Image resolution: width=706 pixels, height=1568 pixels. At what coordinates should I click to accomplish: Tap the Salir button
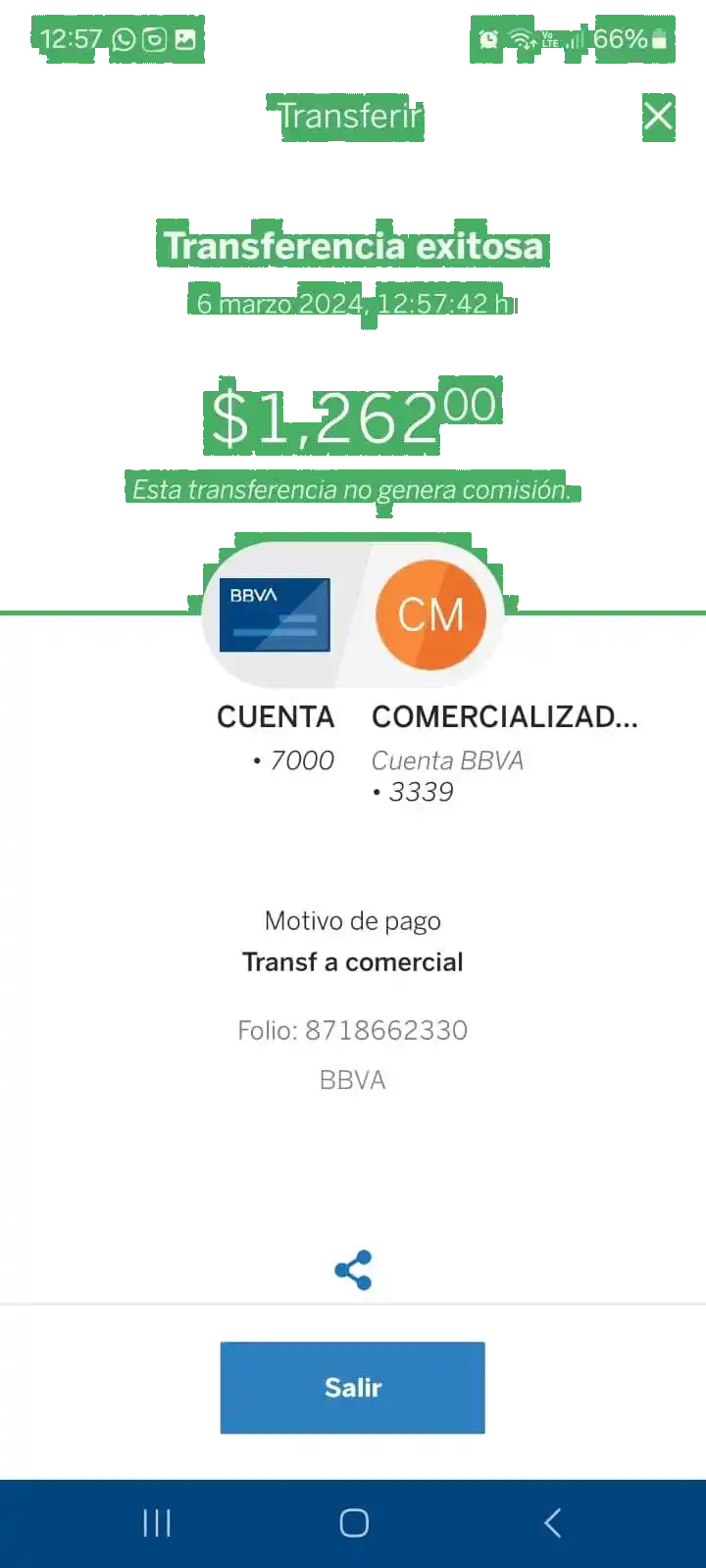[353, 1388]
